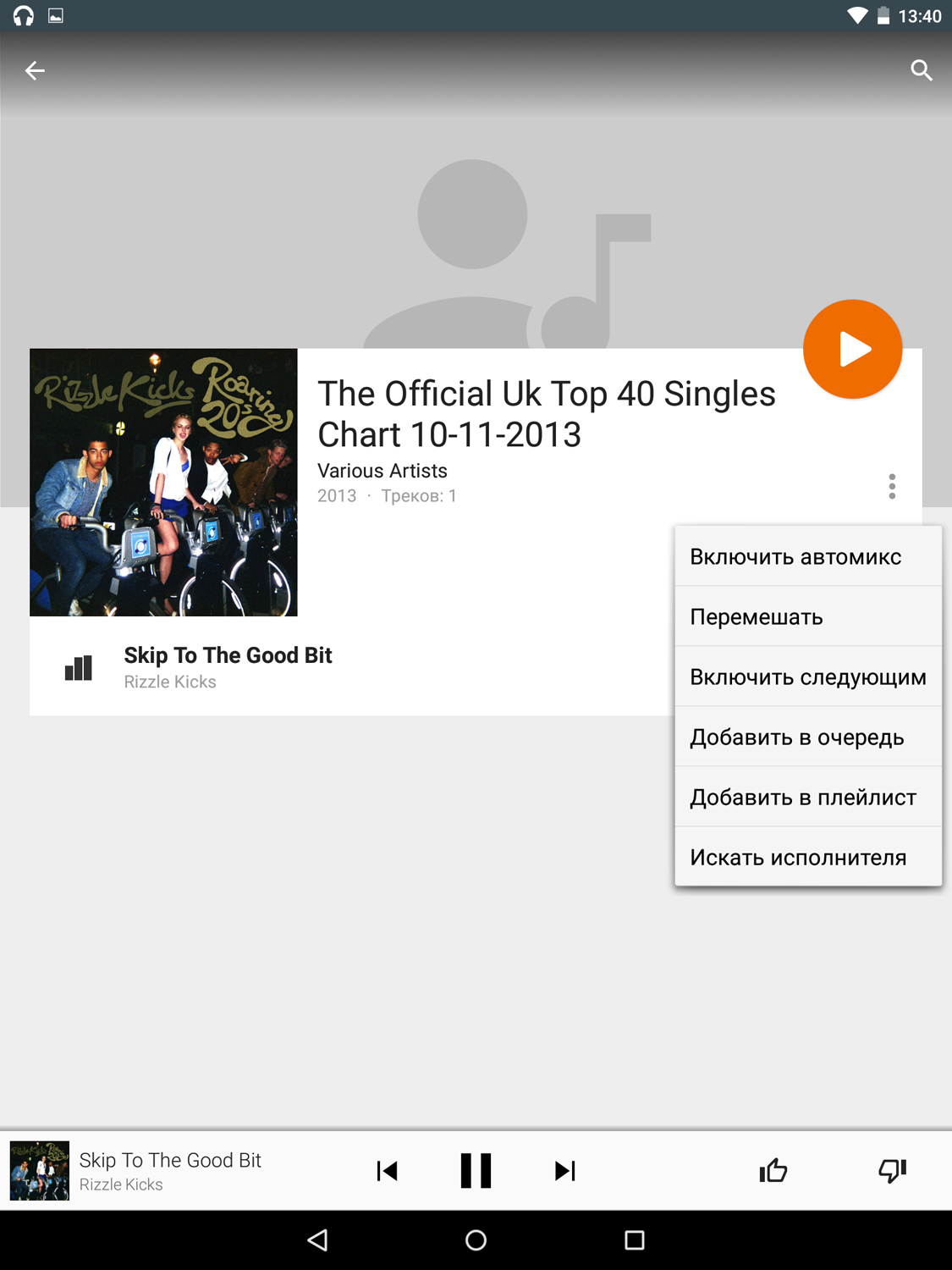Tap the system home button
The image size is (952, 1270).
pyautogui.click(x=476, y=1240)
